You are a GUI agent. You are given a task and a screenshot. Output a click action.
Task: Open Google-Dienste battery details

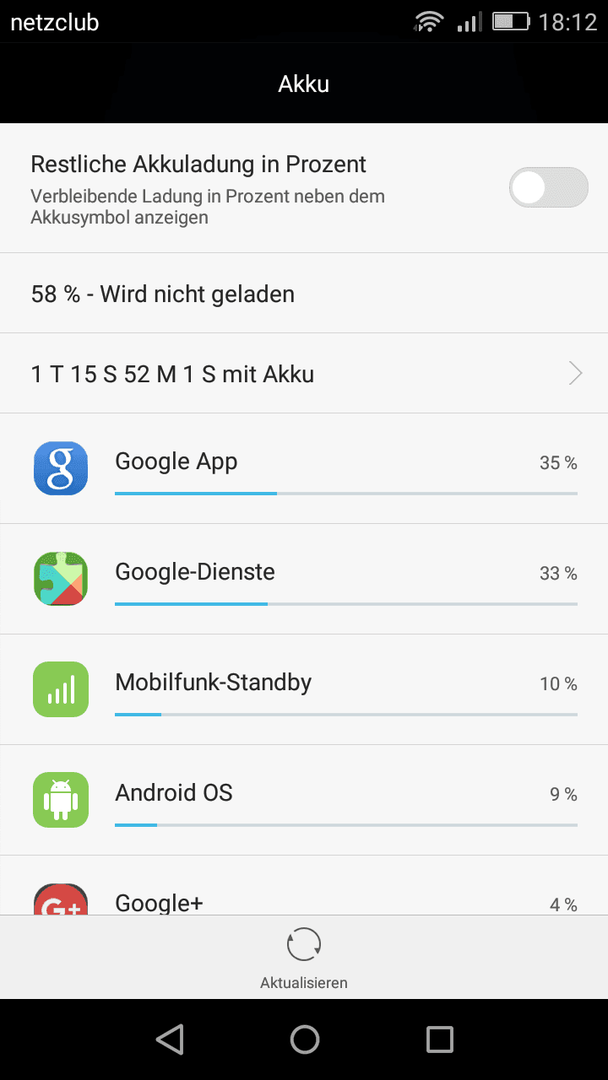[304, 579]
